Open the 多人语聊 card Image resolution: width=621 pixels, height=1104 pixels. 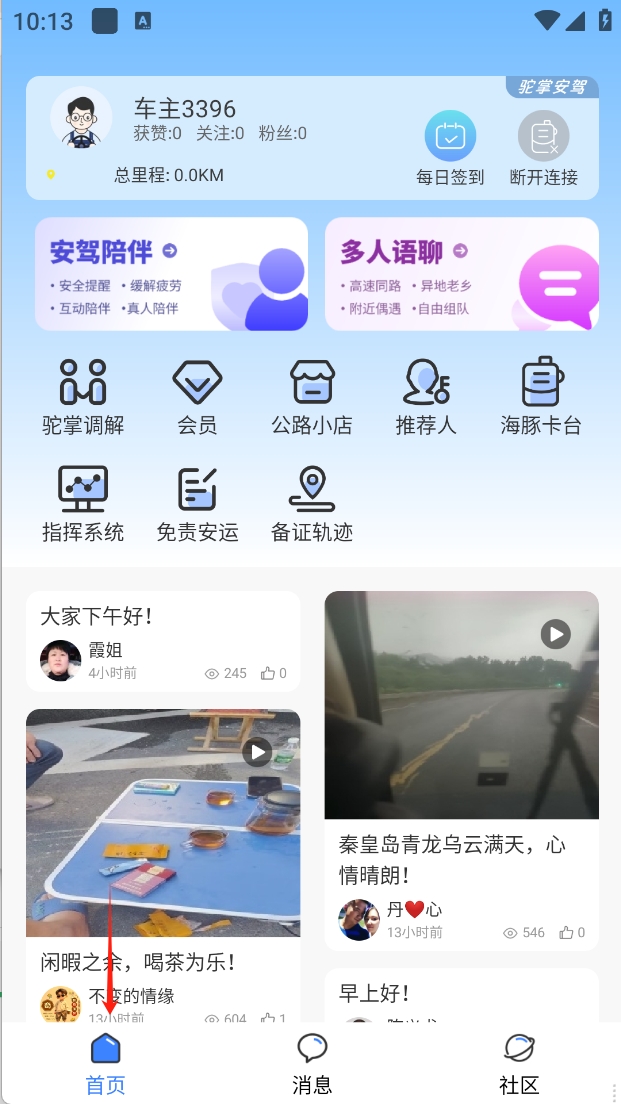[x=461, y=274]
